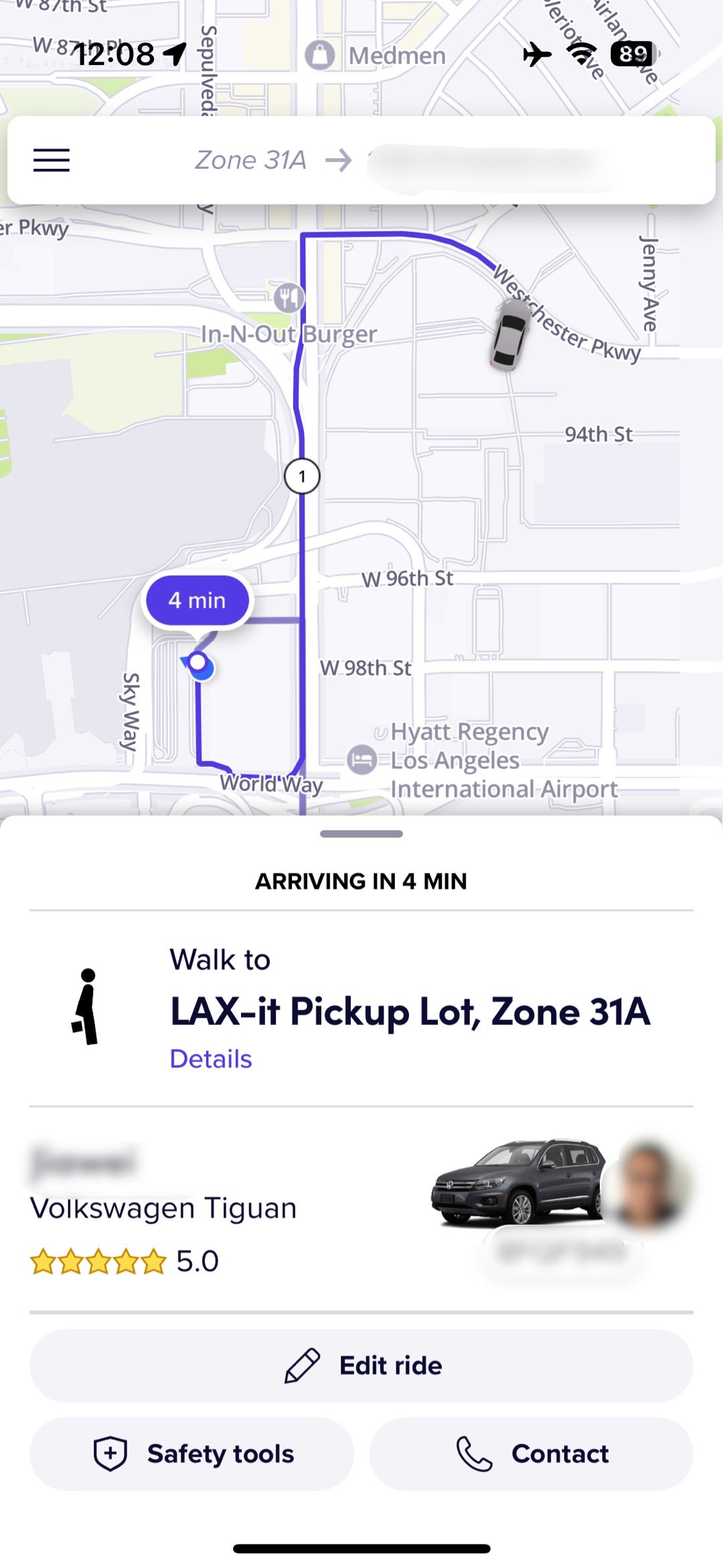The height and width of the screenshot is (1568, 723).
Task: Open Safety tools
Action: 192,1454
